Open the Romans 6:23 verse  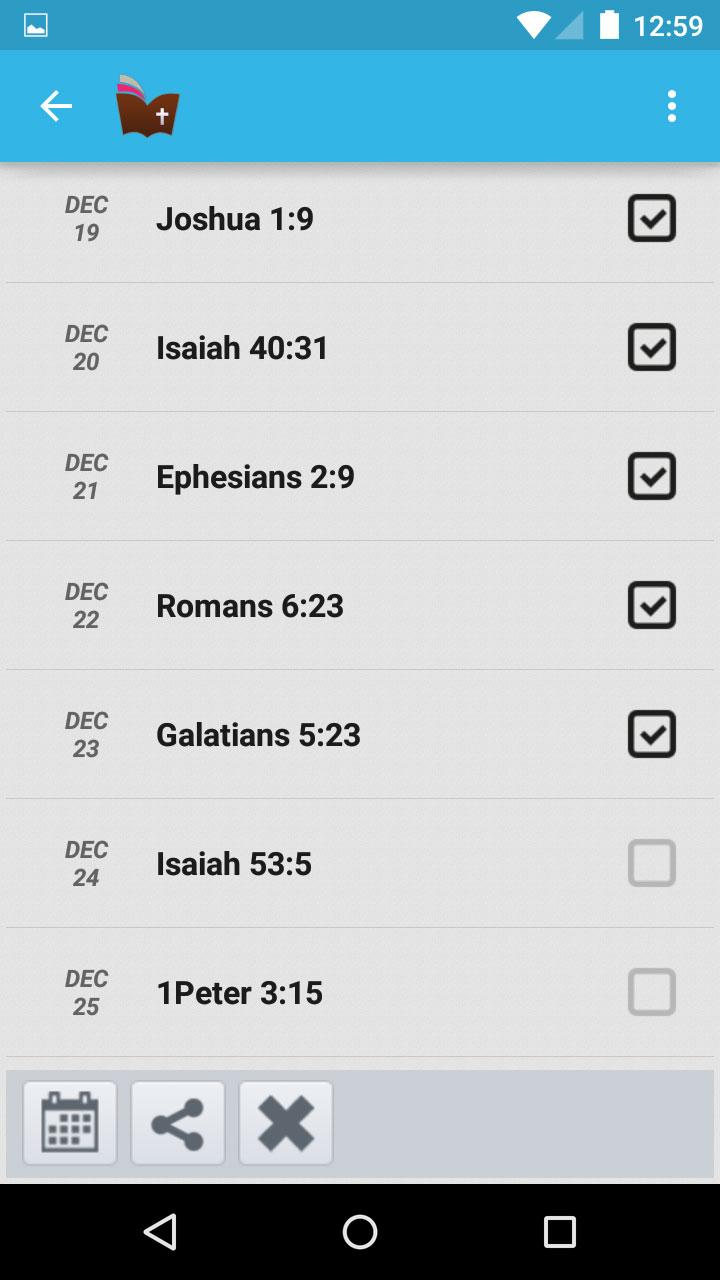pyautogui.click(x=250, y=605)
